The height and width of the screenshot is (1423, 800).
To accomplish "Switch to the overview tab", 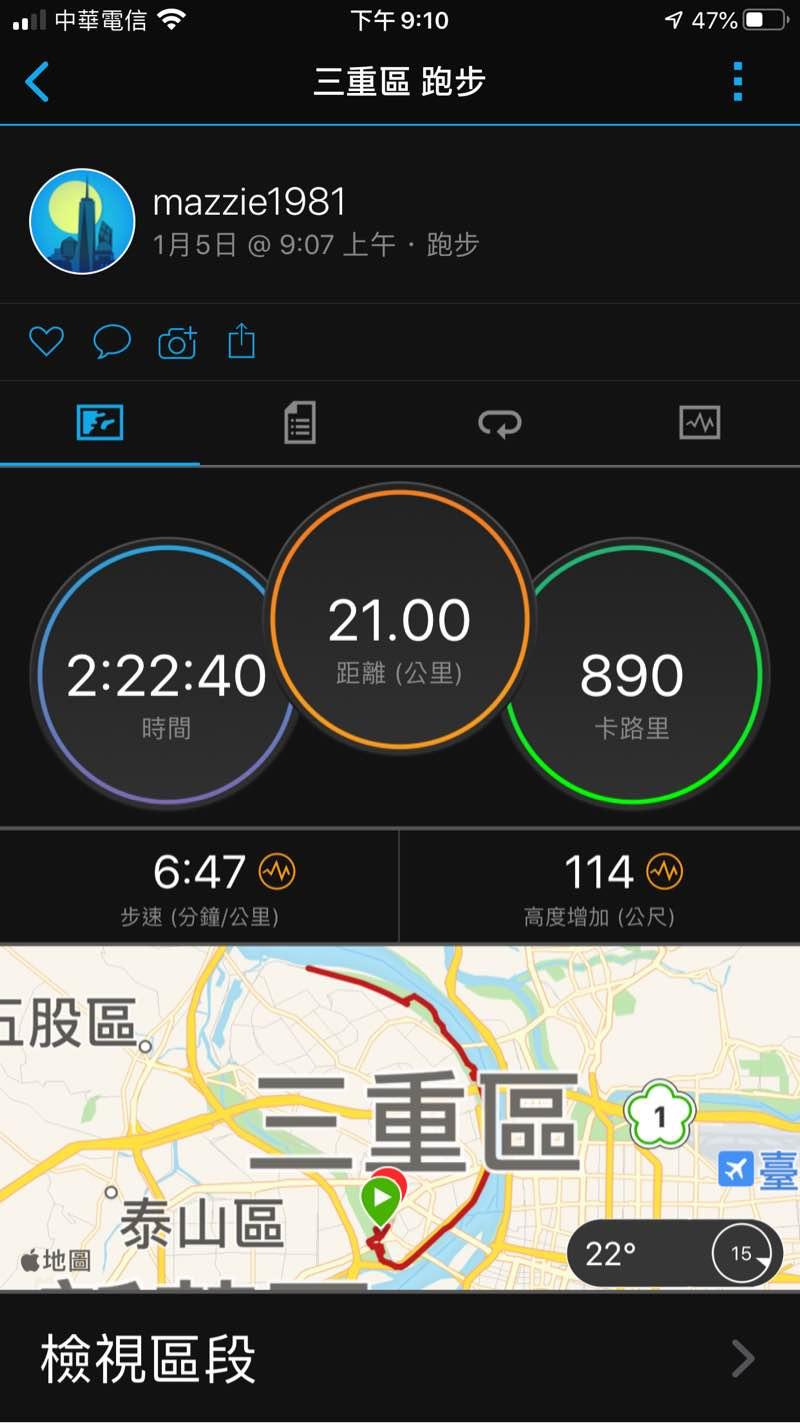I will (x=100, y=423).
